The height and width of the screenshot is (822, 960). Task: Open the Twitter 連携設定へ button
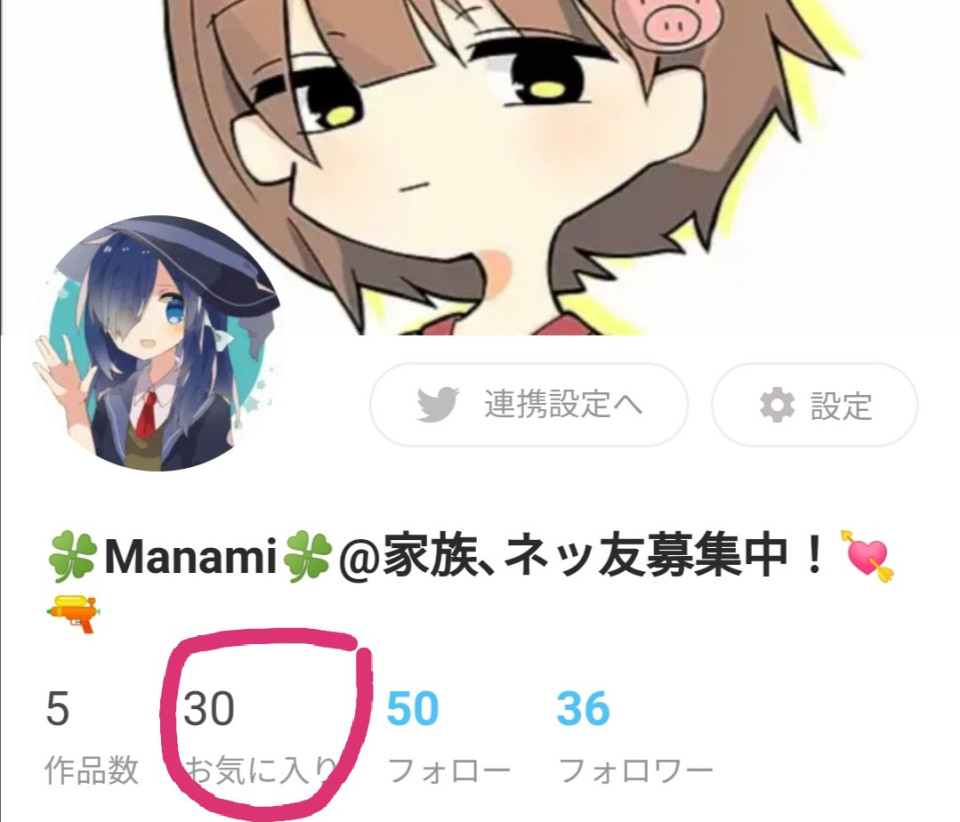(529, 405)
